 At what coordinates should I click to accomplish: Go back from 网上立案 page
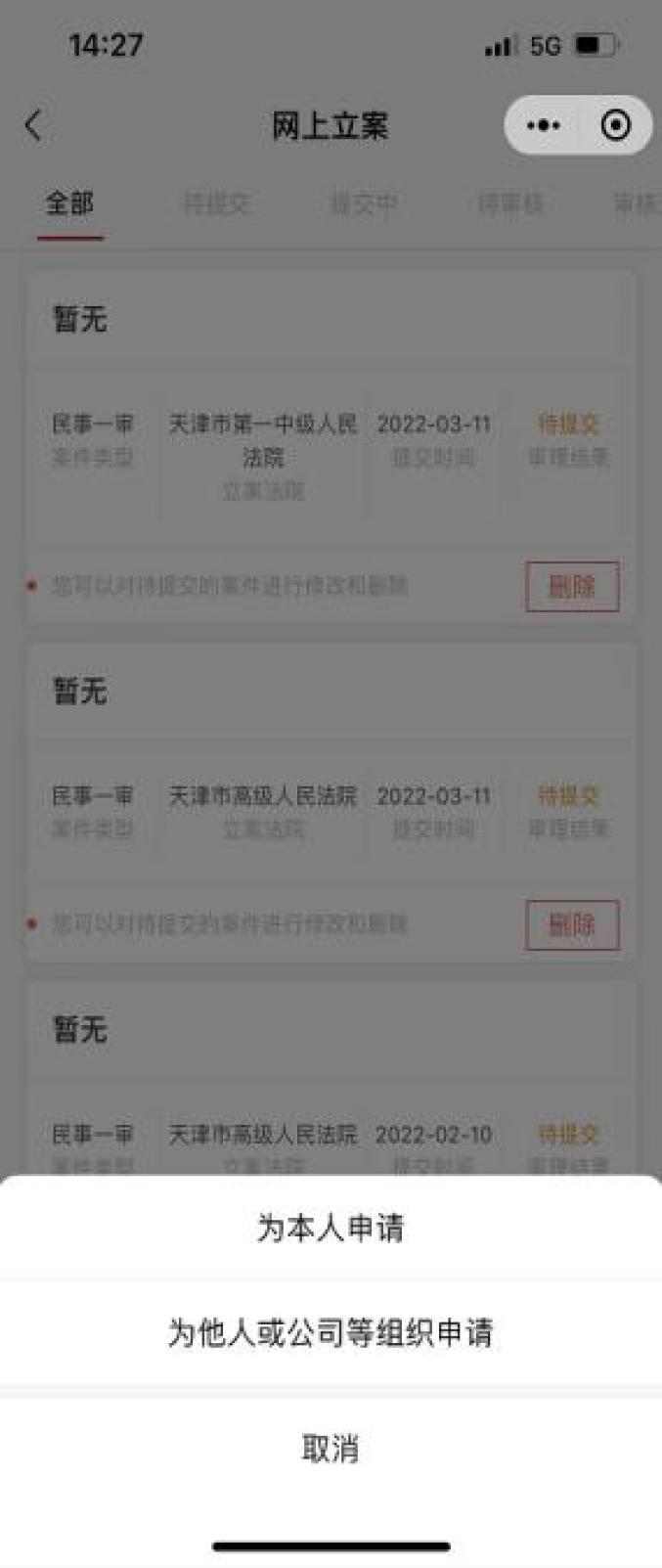point(34,125)
